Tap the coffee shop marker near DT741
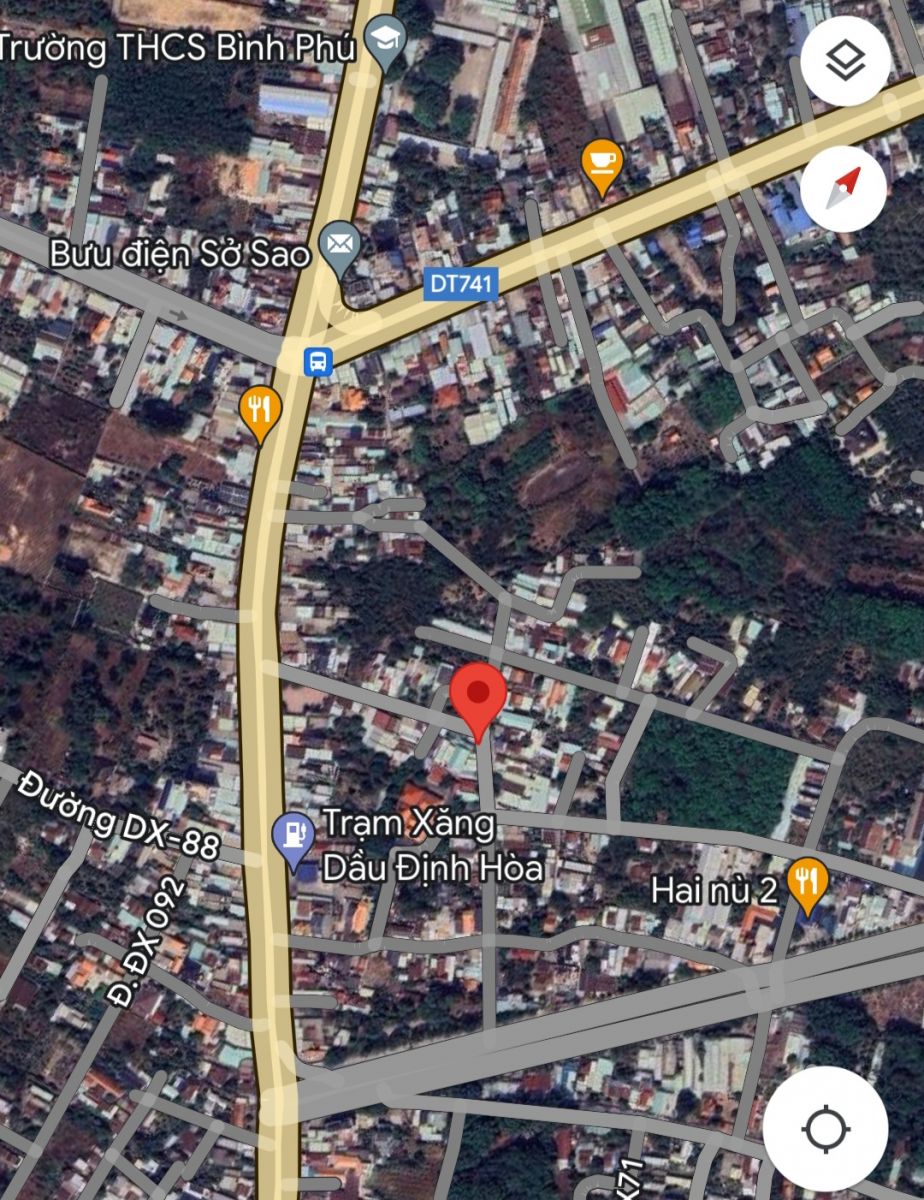924x1200 pixels. pos(601,164)
